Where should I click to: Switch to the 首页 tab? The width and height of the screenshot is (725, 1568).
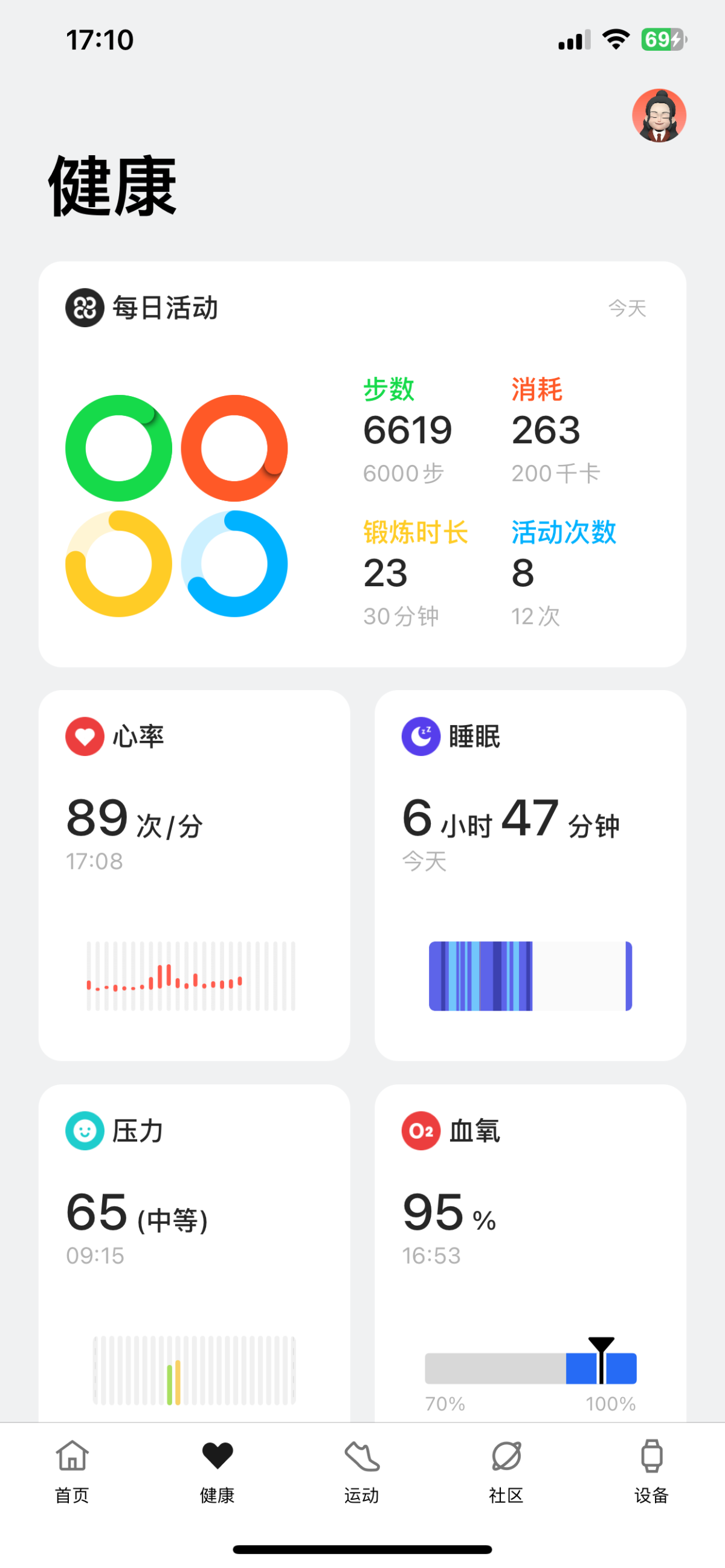coord(72,1472)
